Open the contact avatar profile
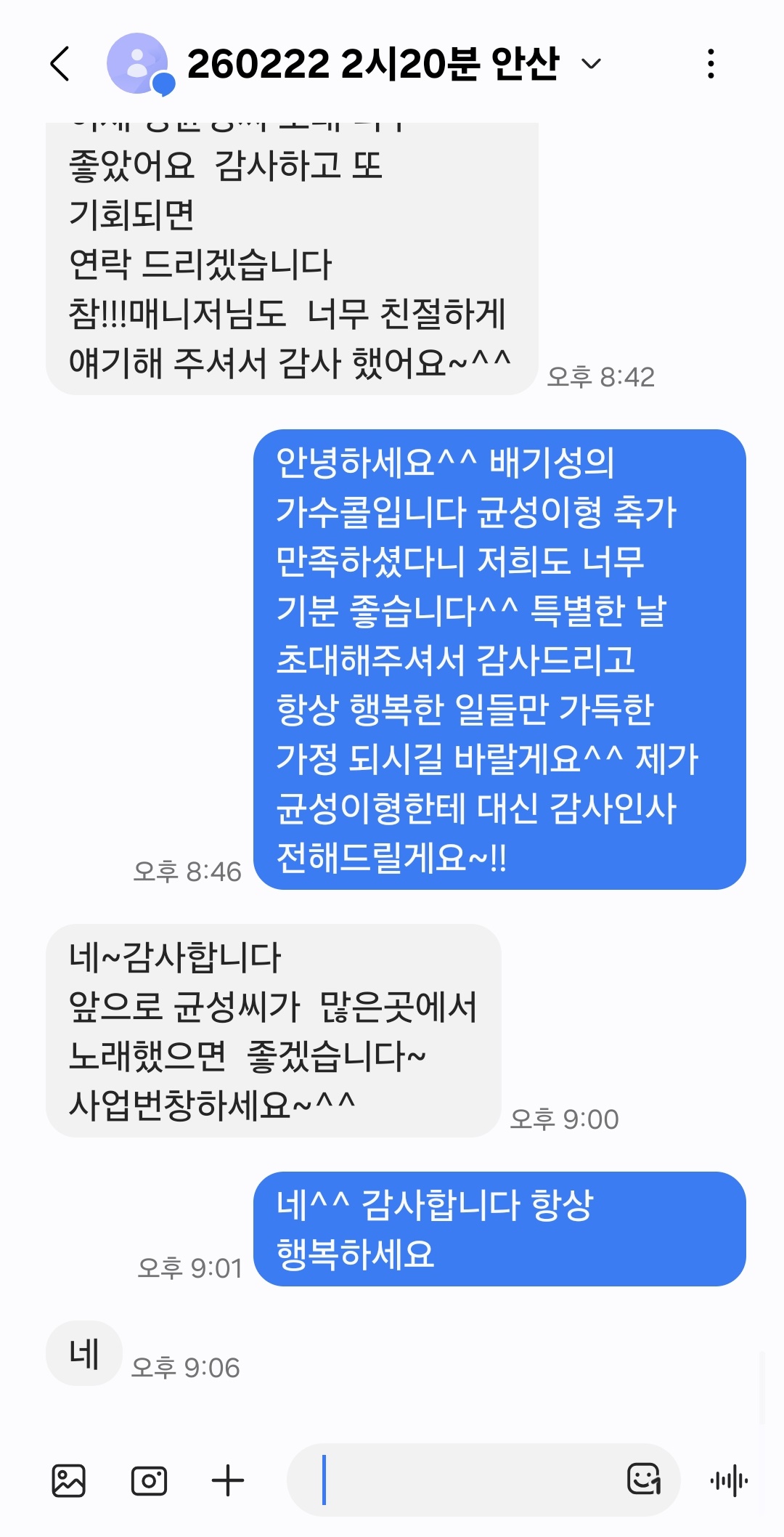Screen dimensions: 784x1537 point(138,64)
